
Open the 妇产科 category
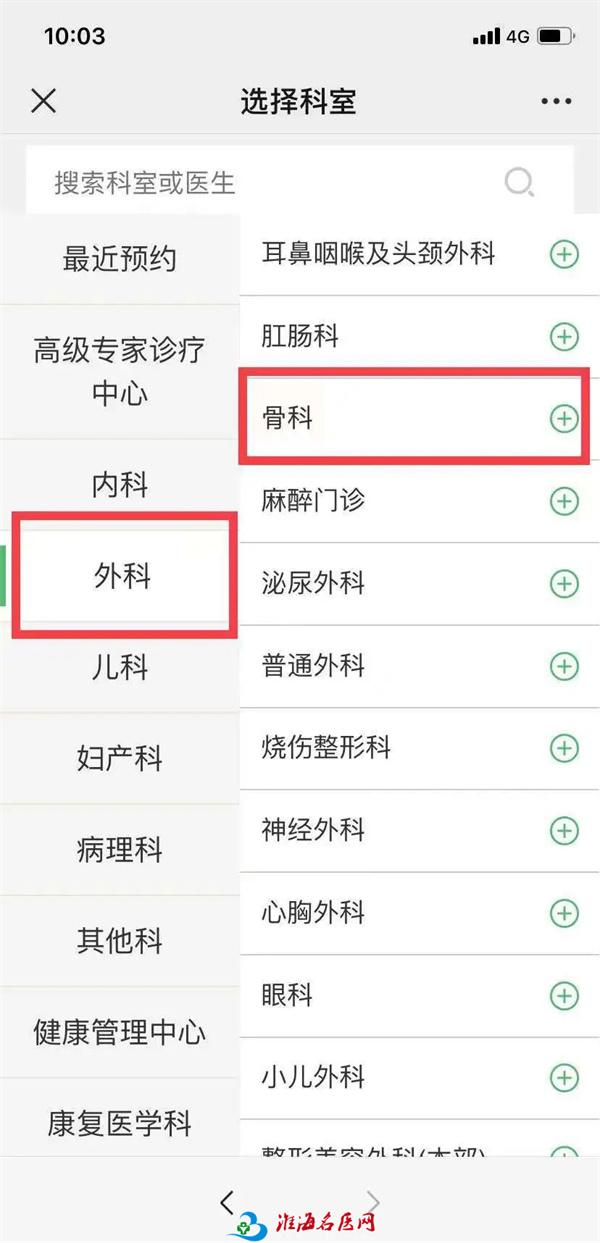pos(120,758)
